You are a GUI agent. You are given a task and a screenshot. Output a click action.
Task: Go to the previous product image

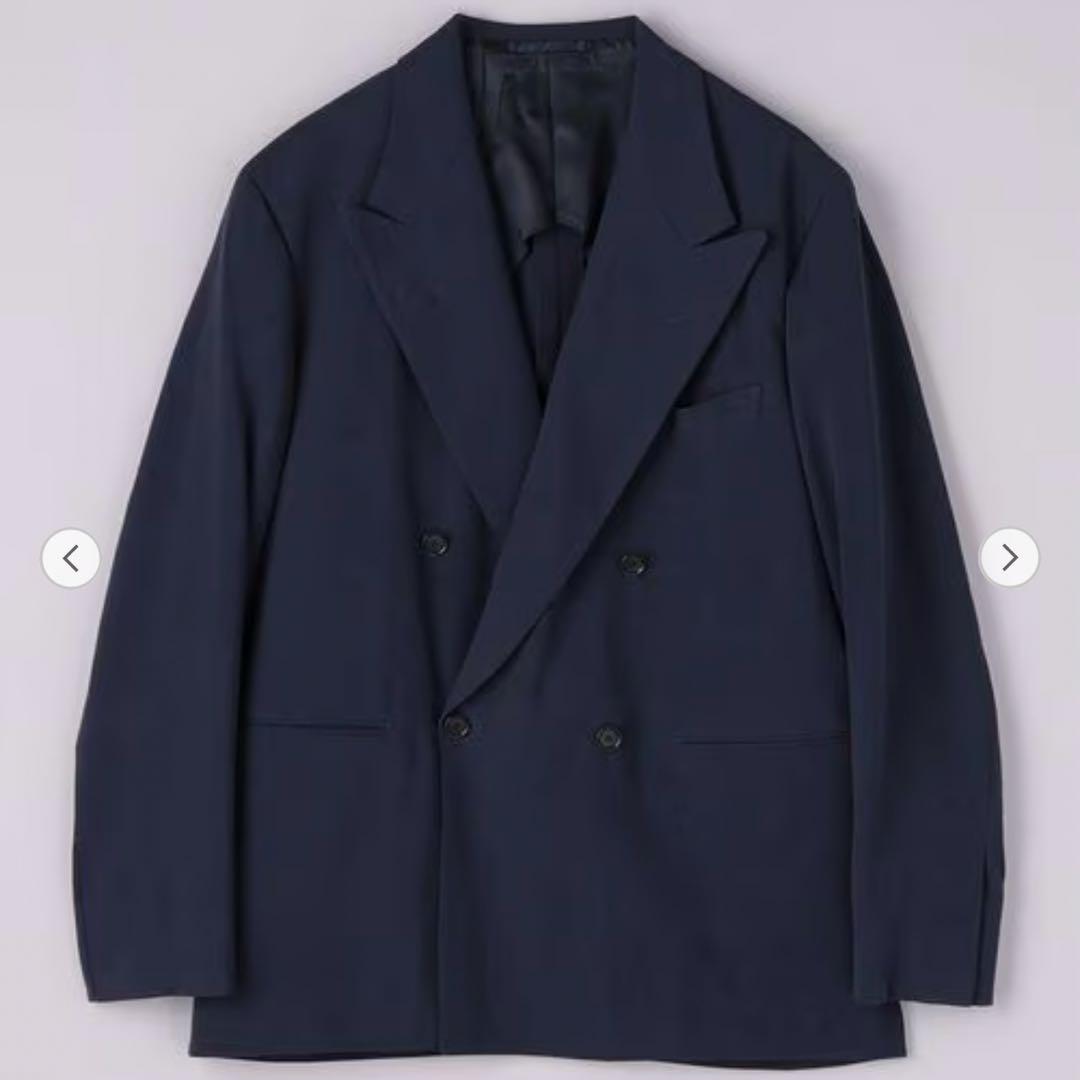tap(70, 558)
